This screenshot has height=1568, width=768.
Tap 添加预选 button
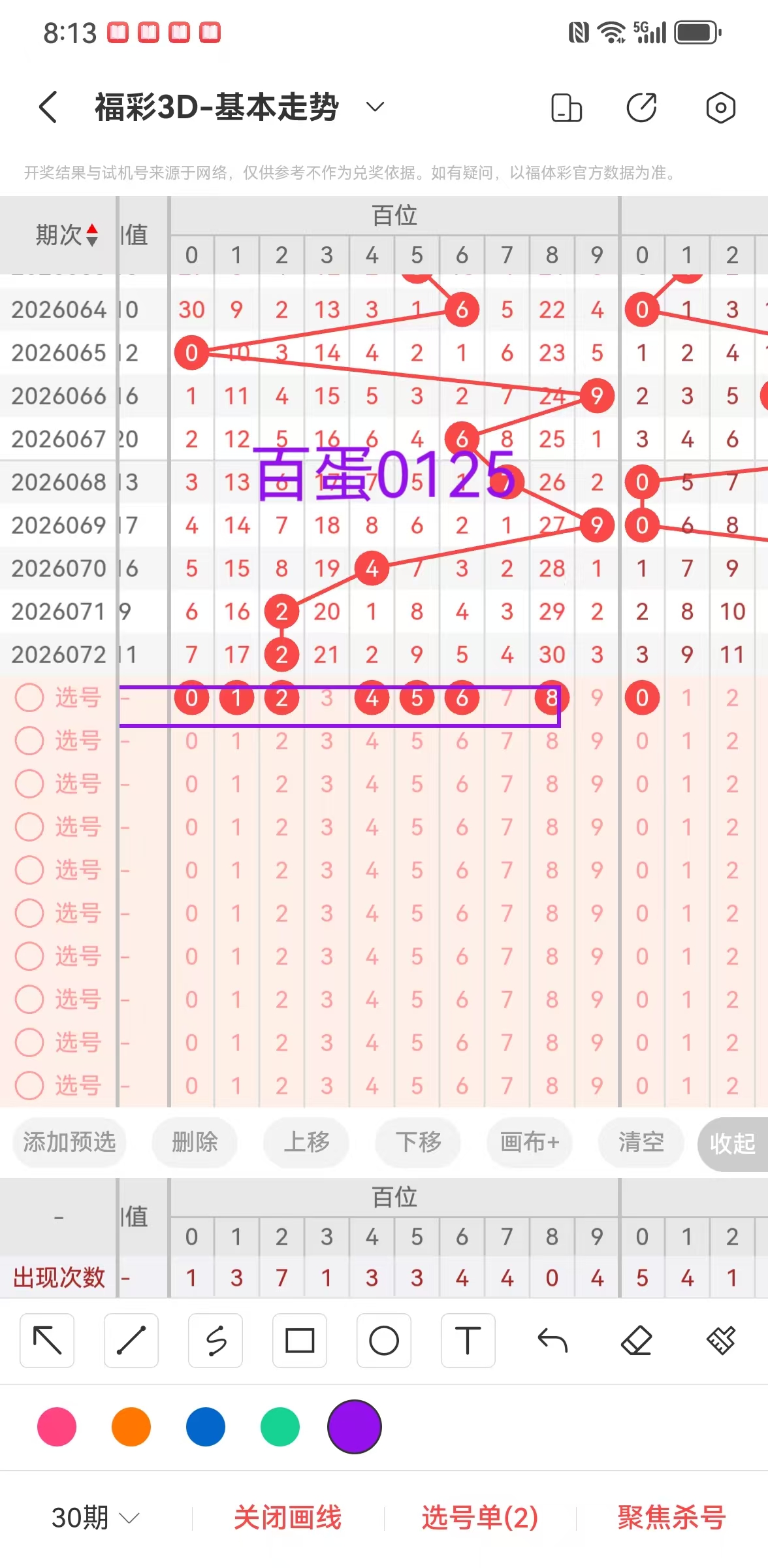69,1142
